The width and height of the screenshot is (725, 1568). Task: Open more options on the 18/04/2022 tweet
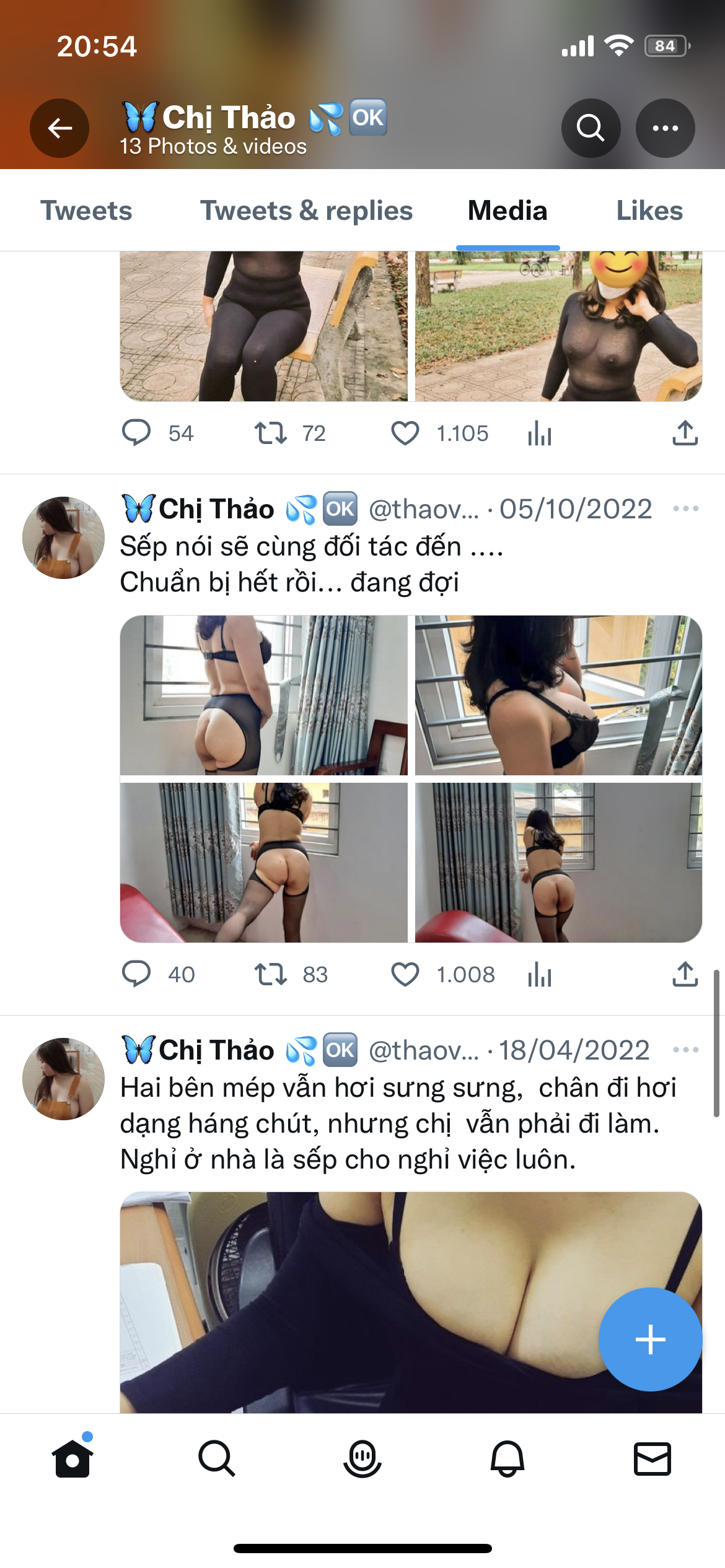685,1050
